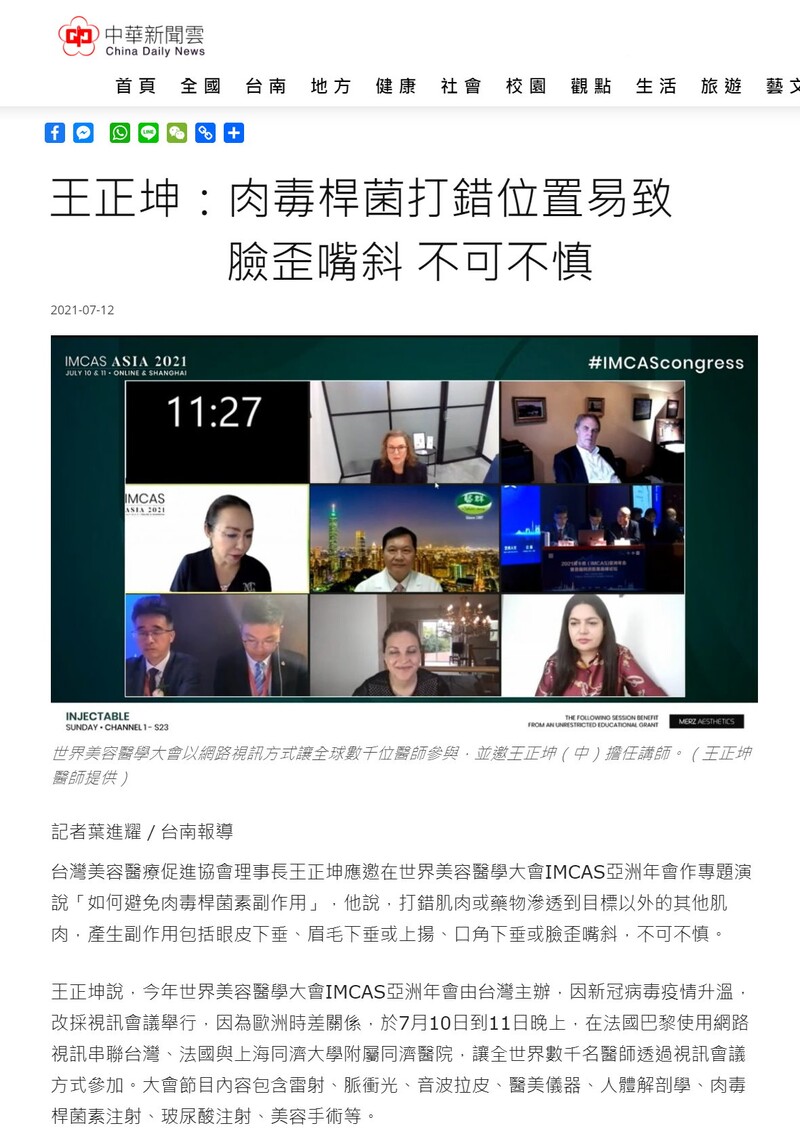Screen dimensions: 800x1130
Task: Share the article on WhatsApp
Action: tap(120, 132)
